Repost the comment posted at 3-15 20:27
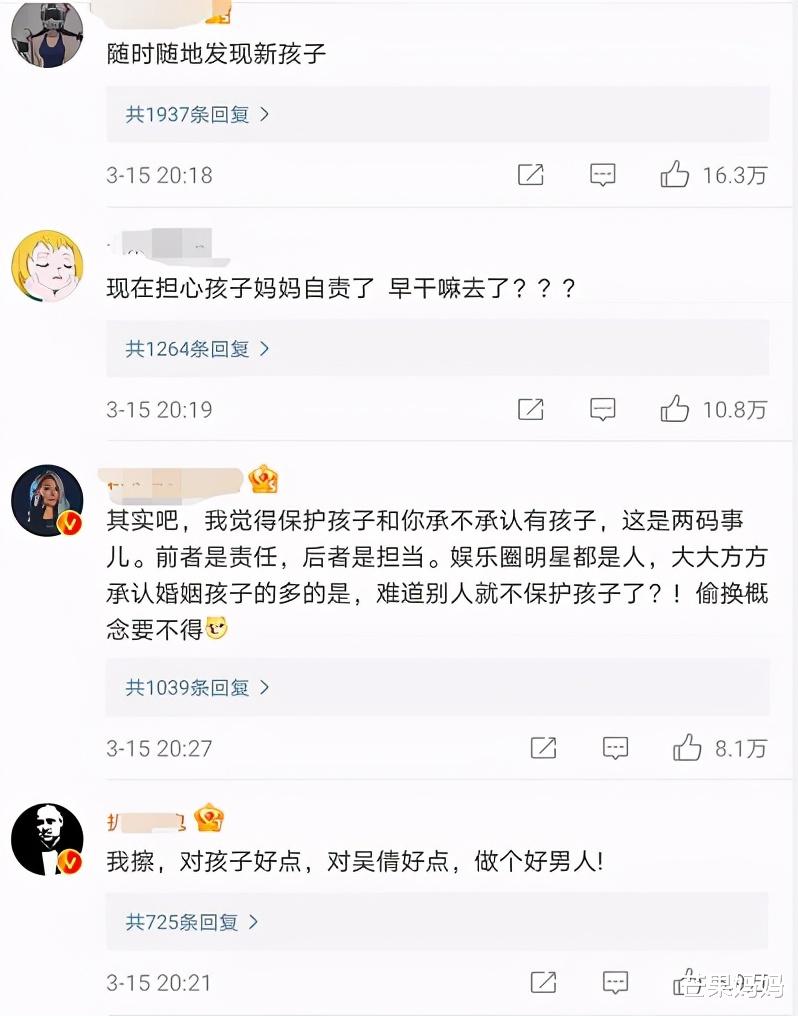Viewport: 798px width, 1016px height. coord(543,748)
